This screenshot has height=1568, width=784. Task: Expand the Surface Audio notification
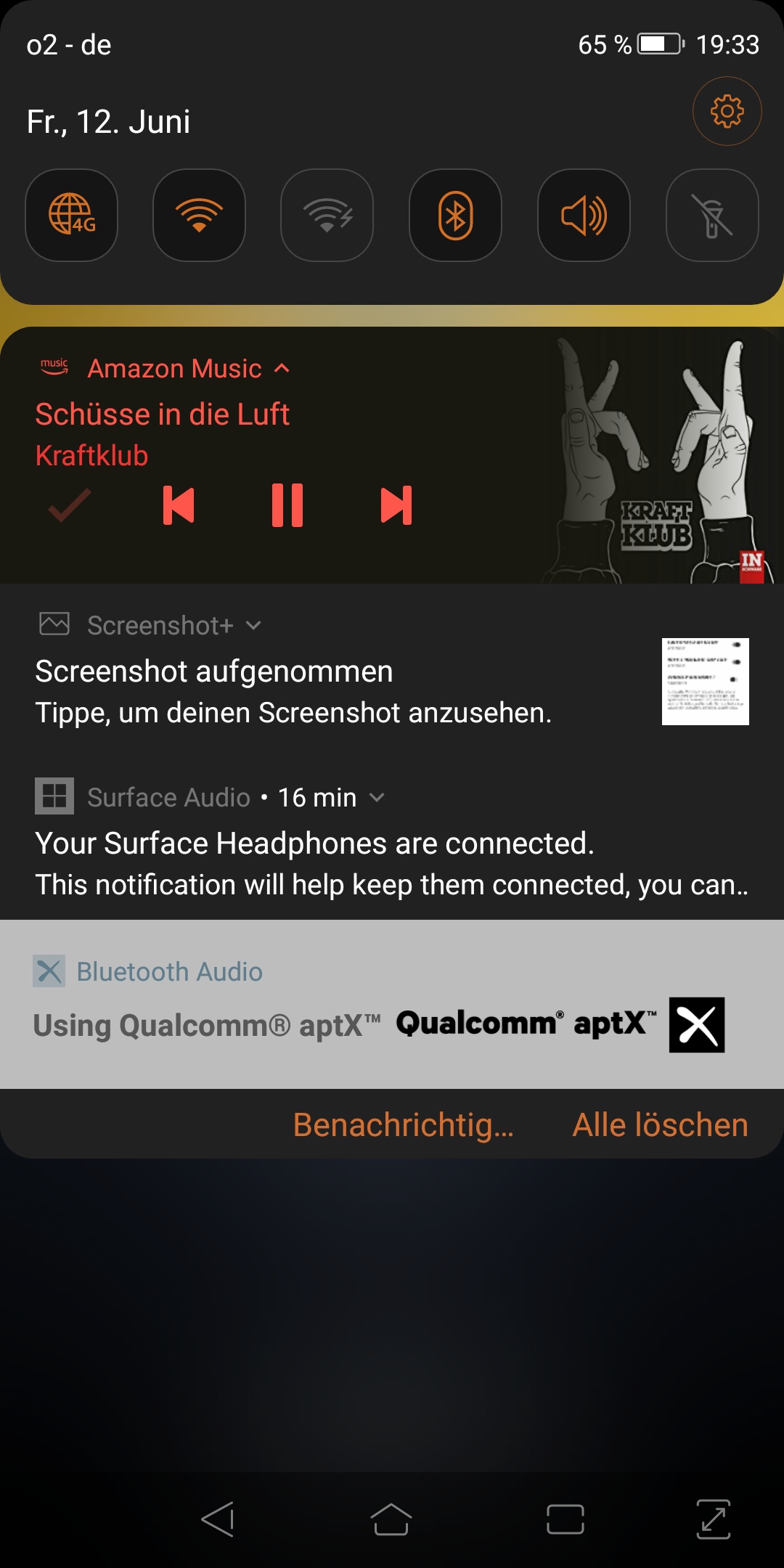click(x=377, y=798)
